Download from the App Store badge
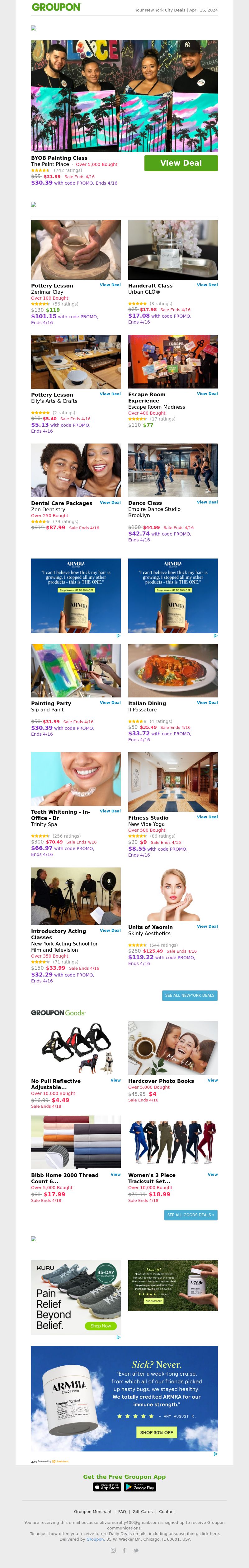 [107, 1487]
